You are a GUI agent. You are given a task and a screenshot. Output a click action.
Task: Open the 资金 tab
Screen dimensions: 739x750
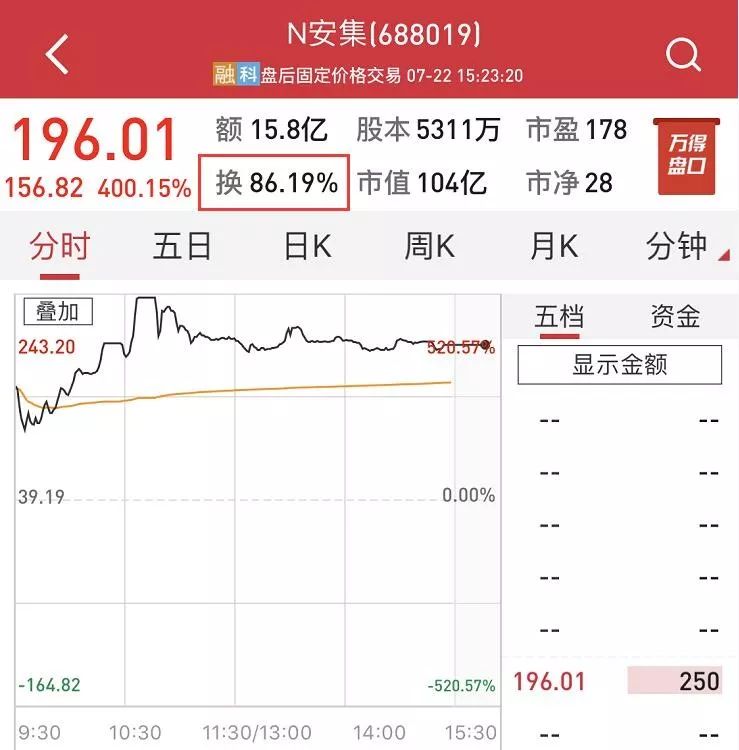point(675,317)
